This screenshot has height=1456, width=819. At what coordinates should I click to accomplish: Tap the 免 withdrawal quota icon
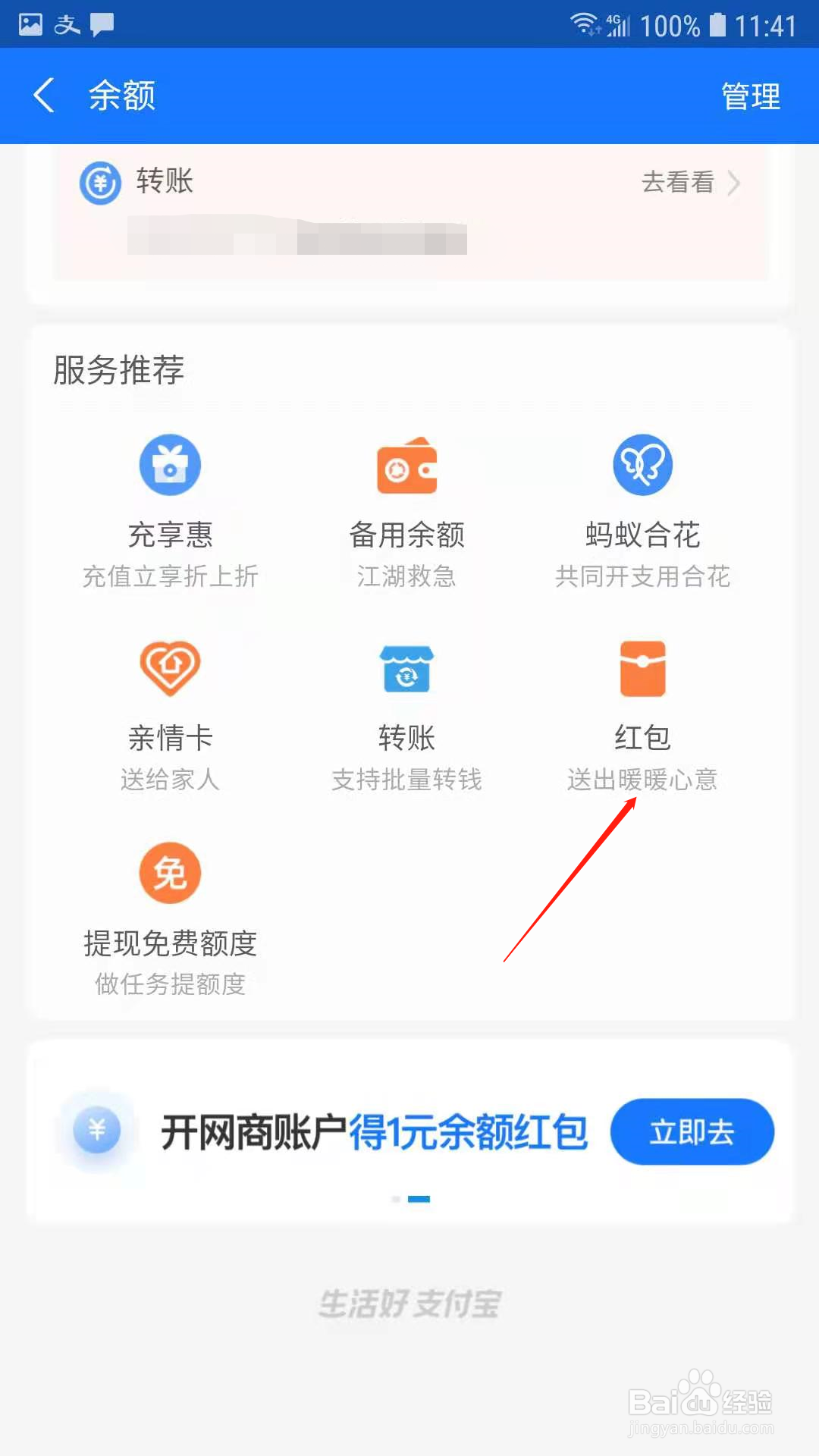pyautogui.click(x=170, y=872)
